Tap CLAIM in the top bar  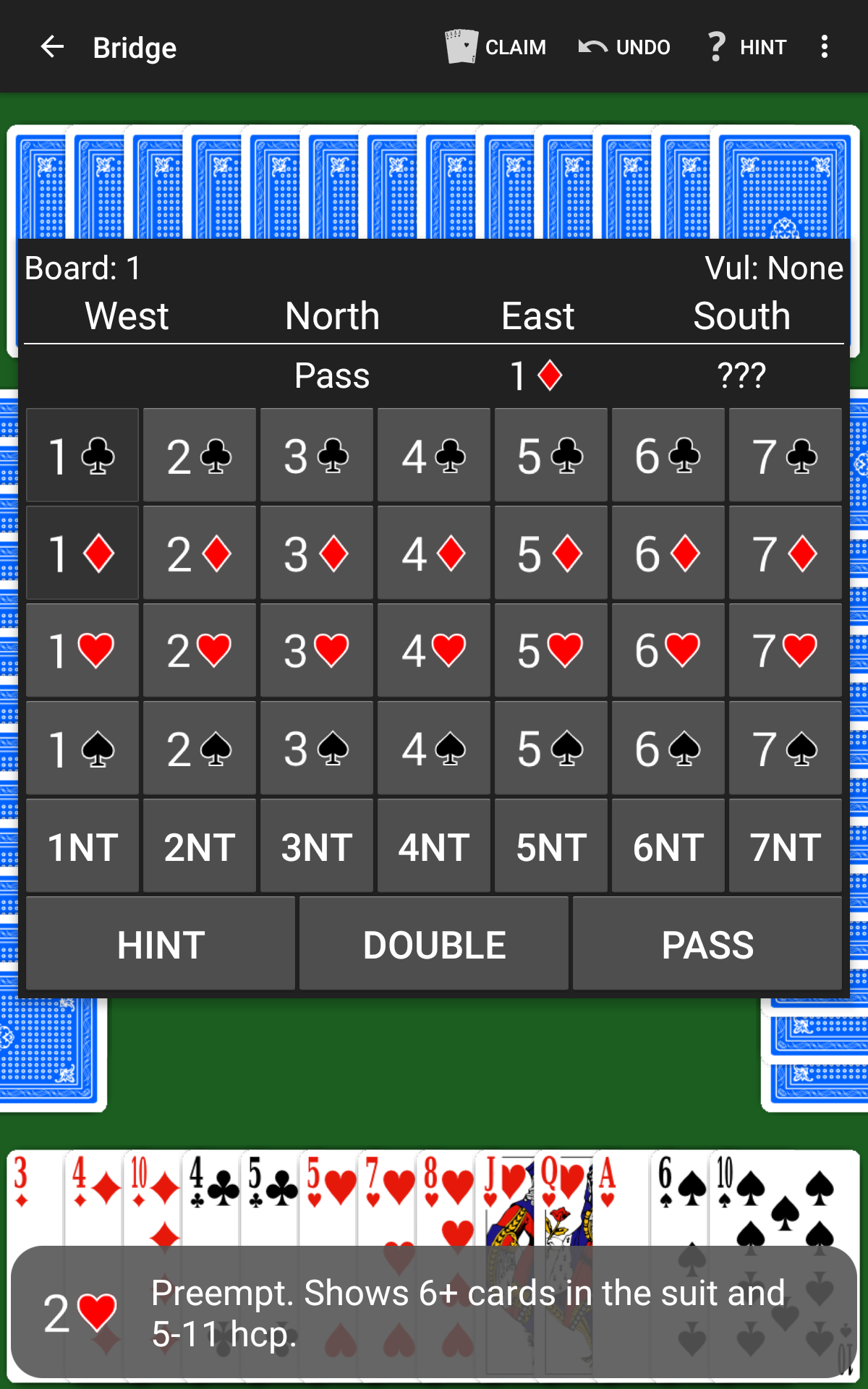coord(496,47)
